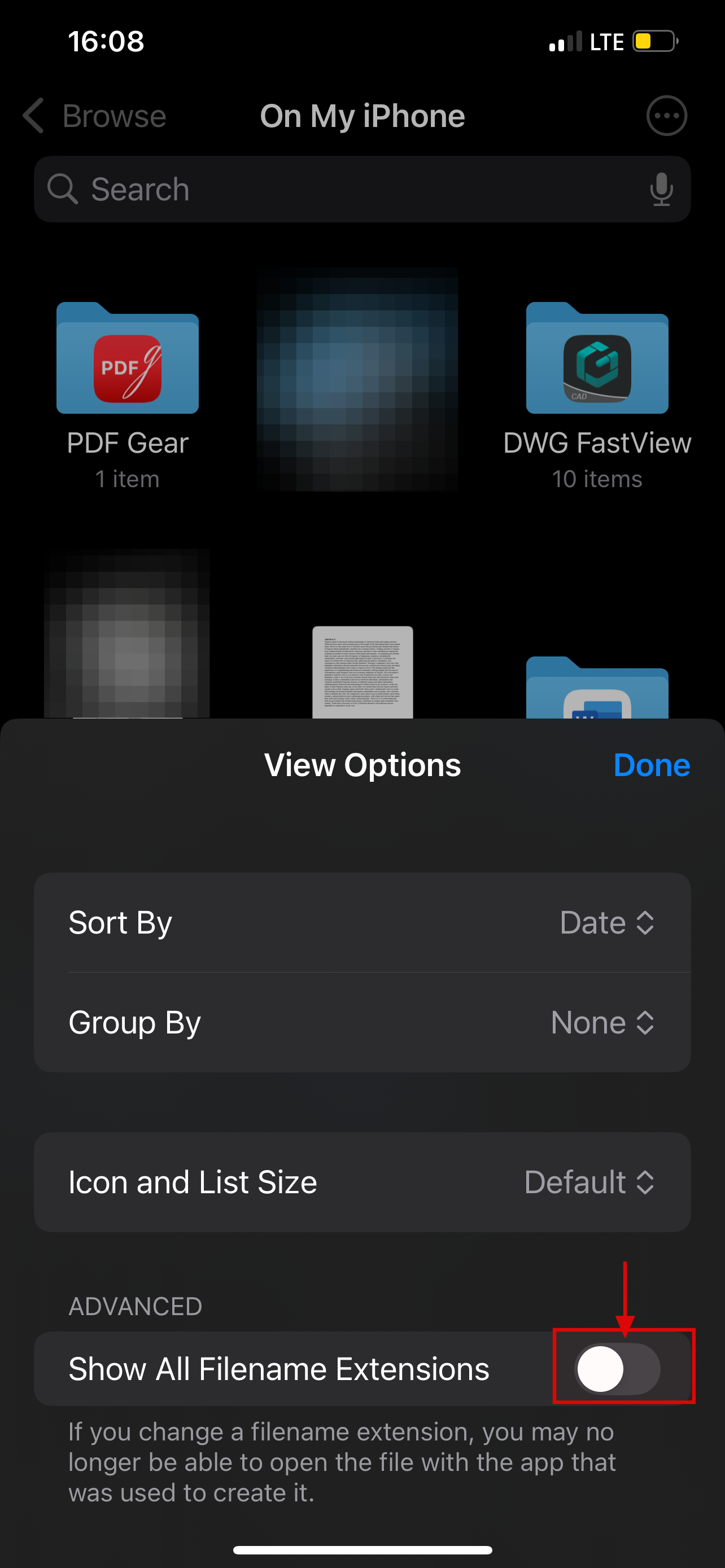
Task: Tap Done to close View Options
Action: click(x=652, y=765)
